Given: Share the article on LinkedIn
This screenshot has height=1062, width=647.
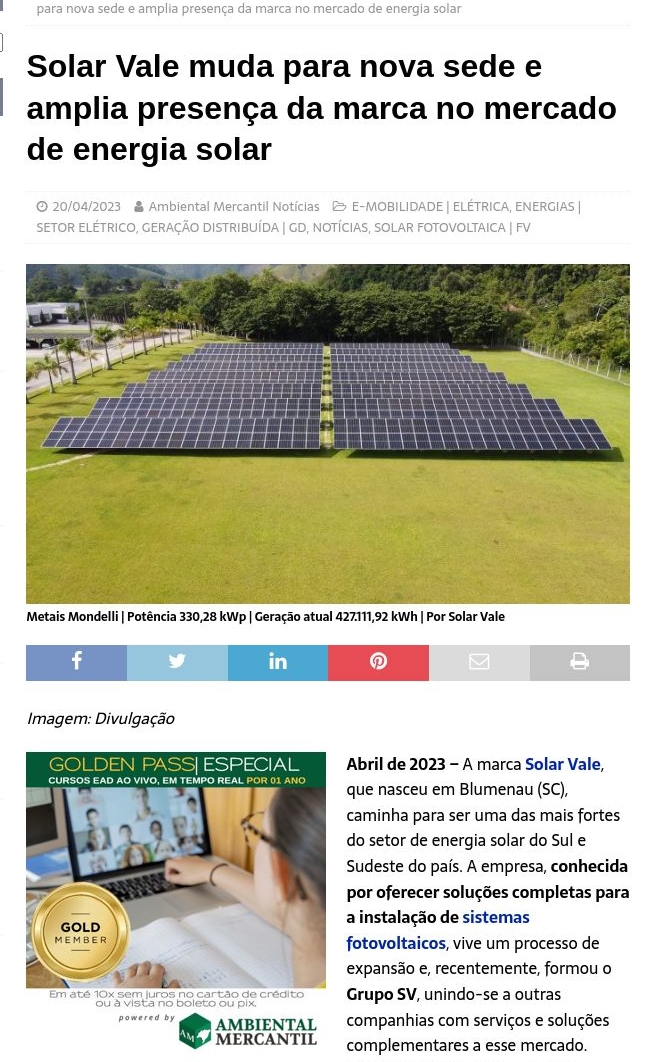Looking at the screenshot, I should (278, 662).
